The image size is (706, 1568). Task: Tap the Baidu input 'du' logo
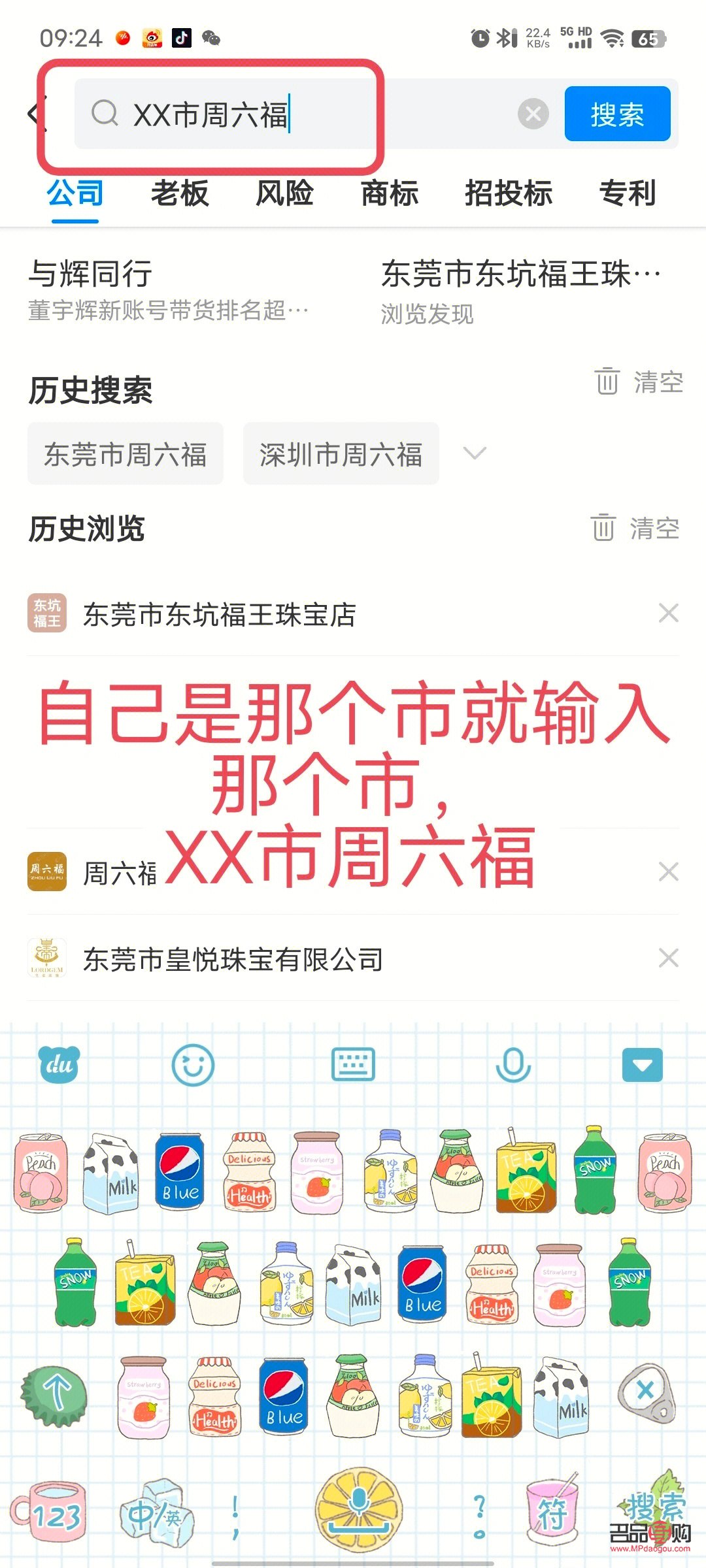click(x=58, y=1065)
